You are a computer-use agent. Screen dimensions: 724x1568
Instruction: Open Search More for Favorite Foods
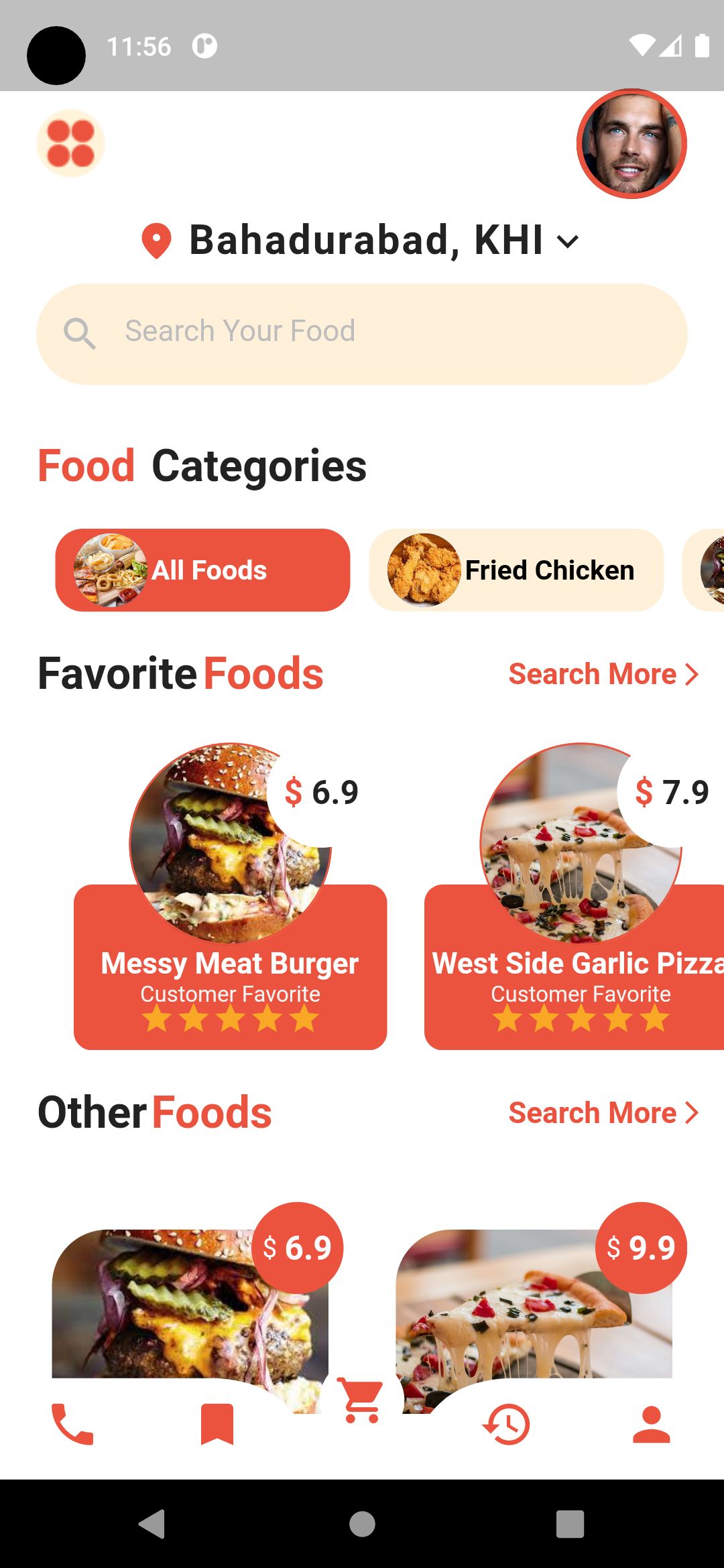603,674
